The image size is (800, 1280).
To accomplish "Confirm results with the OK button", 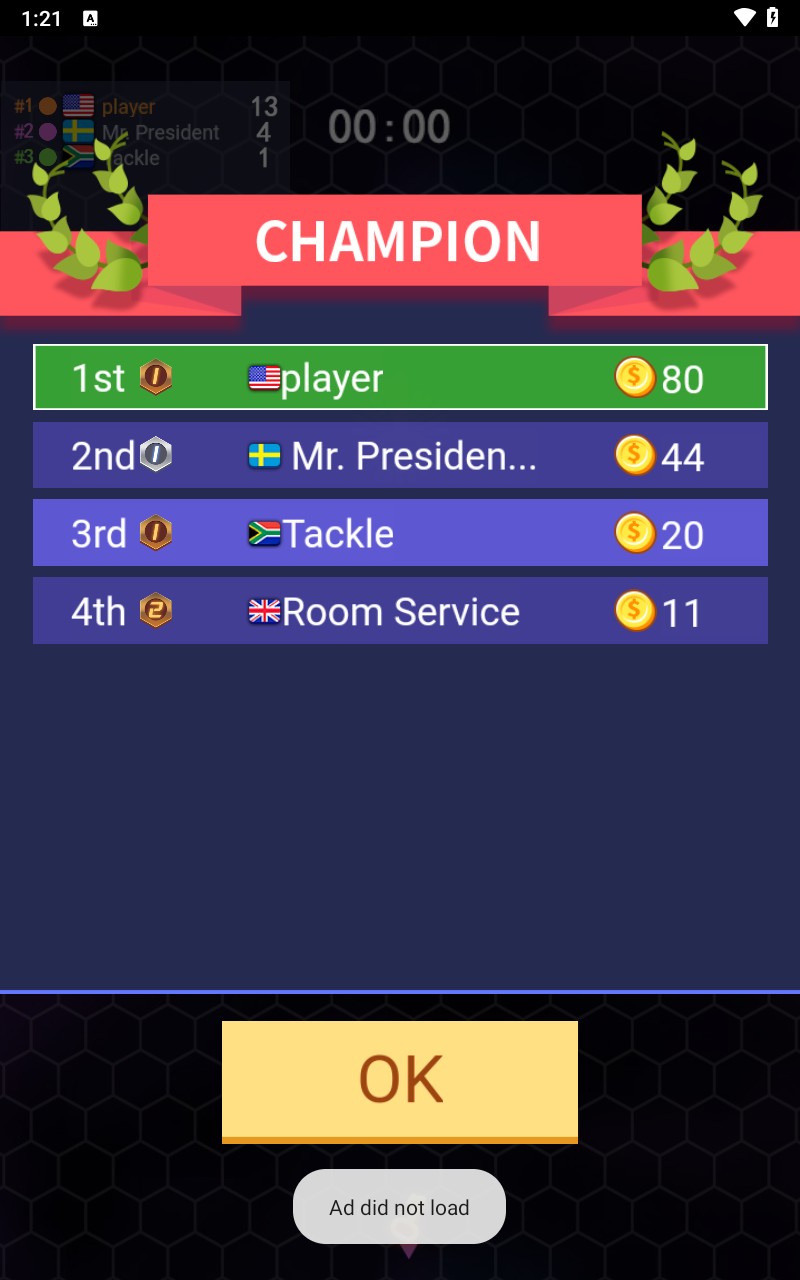I will click(x=400, y=1080).
